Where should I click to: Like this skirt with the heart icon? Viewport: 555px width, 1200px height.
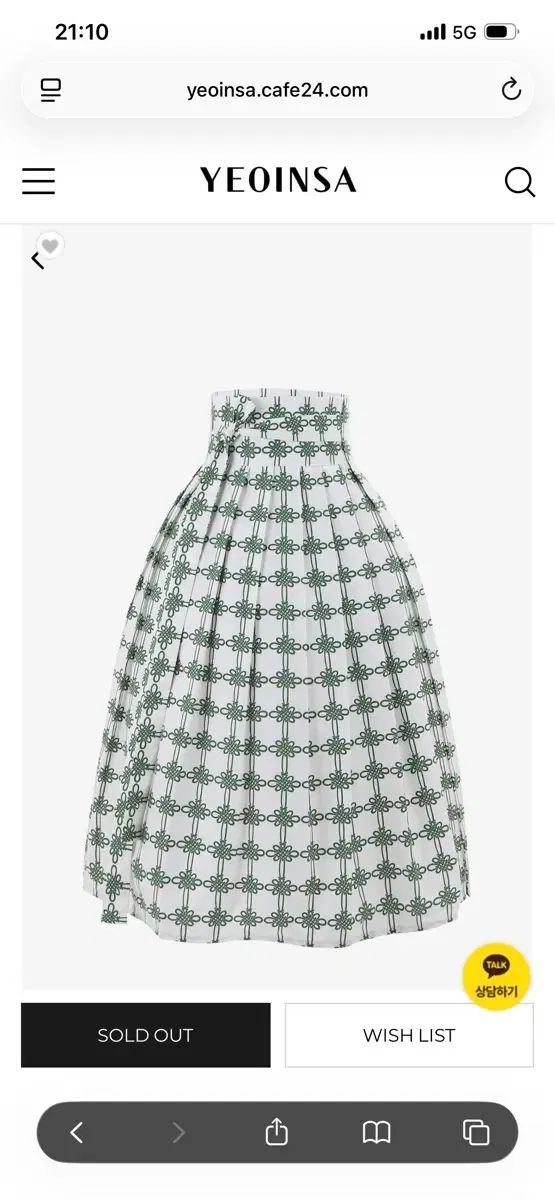(x=50, y=245)
